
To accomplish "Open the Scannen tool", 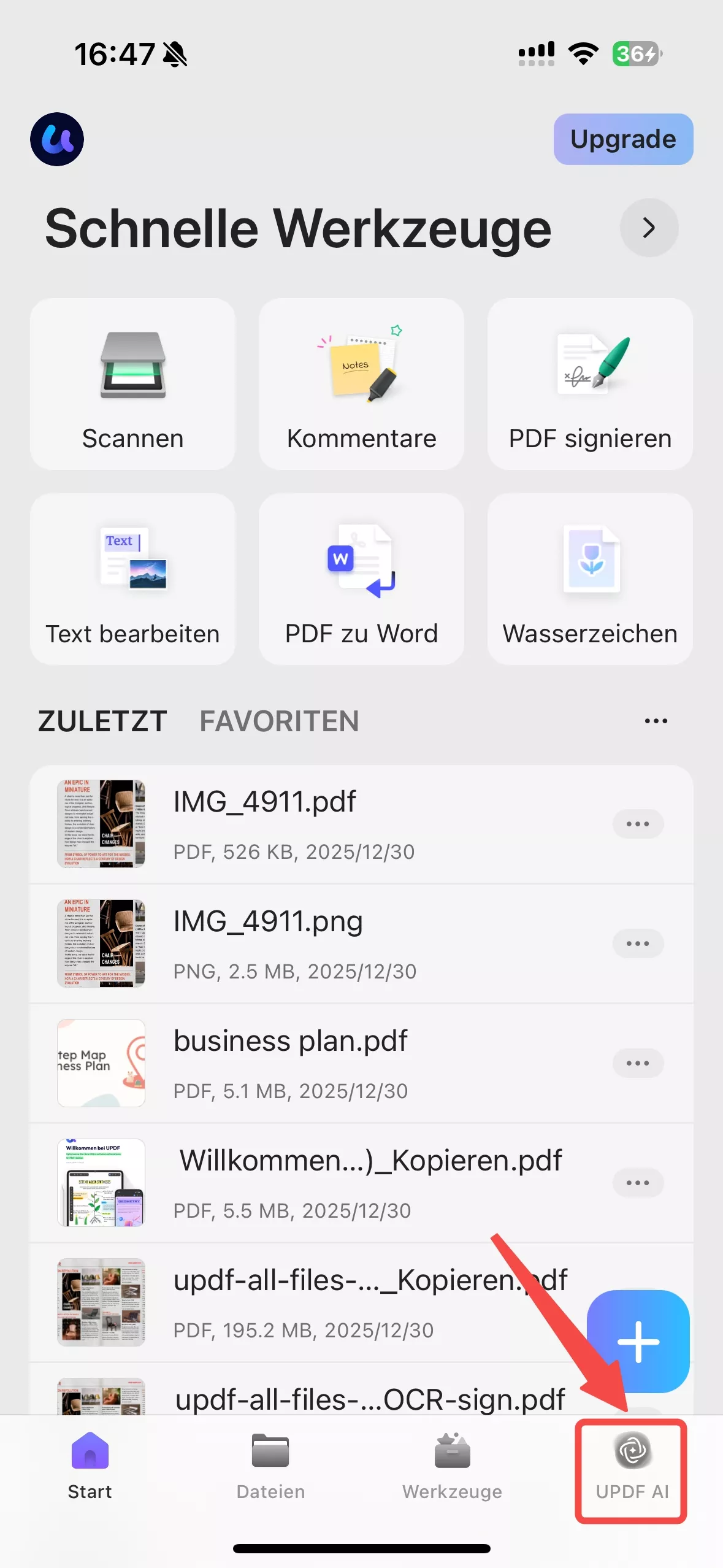I will pos(132,385).
